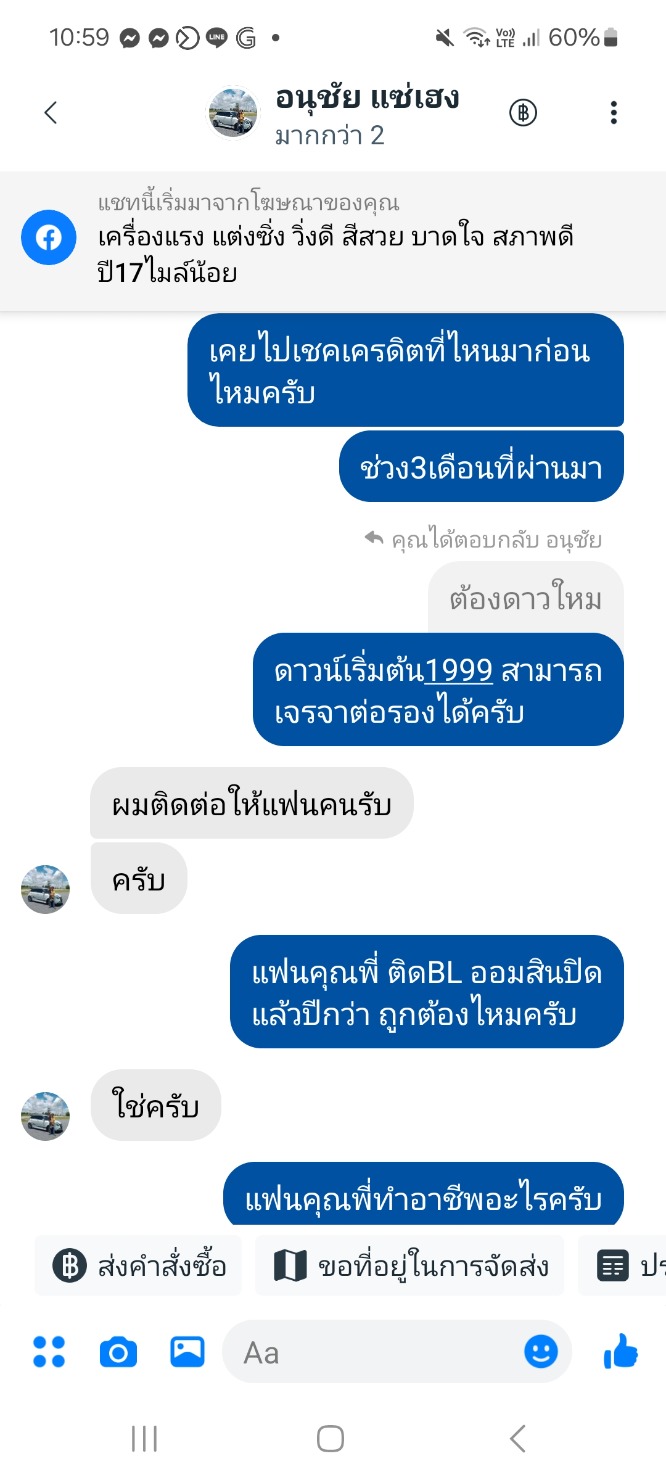Go back from the chat
This screenshot has height=1480, width=666.
click(51, 113)
